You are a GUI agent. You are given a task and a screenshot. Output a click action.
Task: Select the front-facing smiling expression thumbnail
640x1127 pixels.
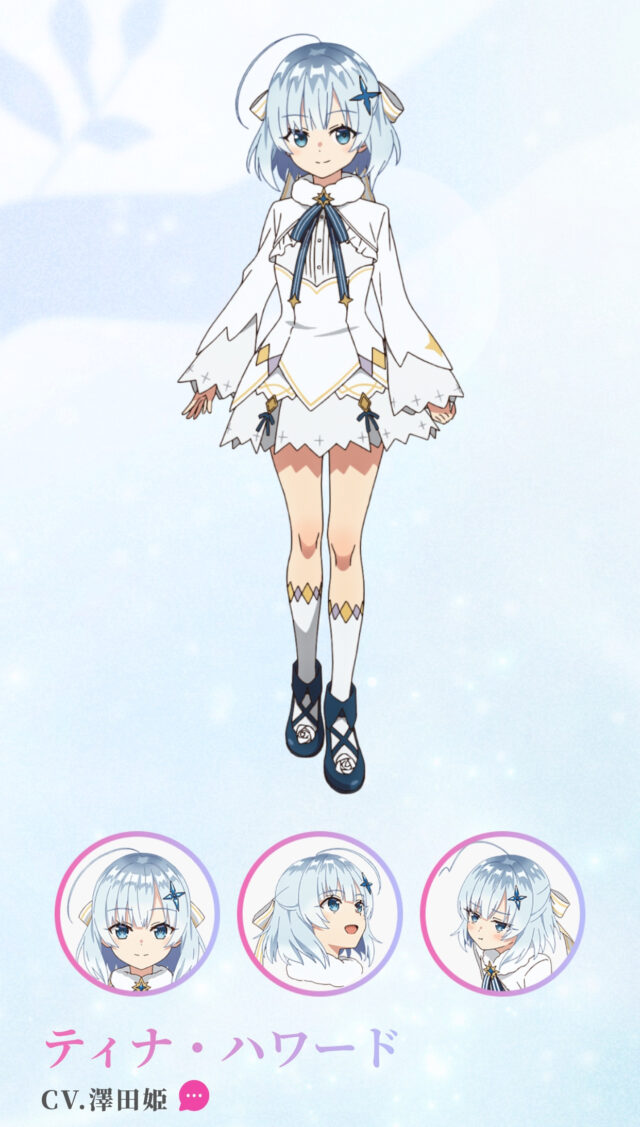pyautogui.click(x=137, y=913)
